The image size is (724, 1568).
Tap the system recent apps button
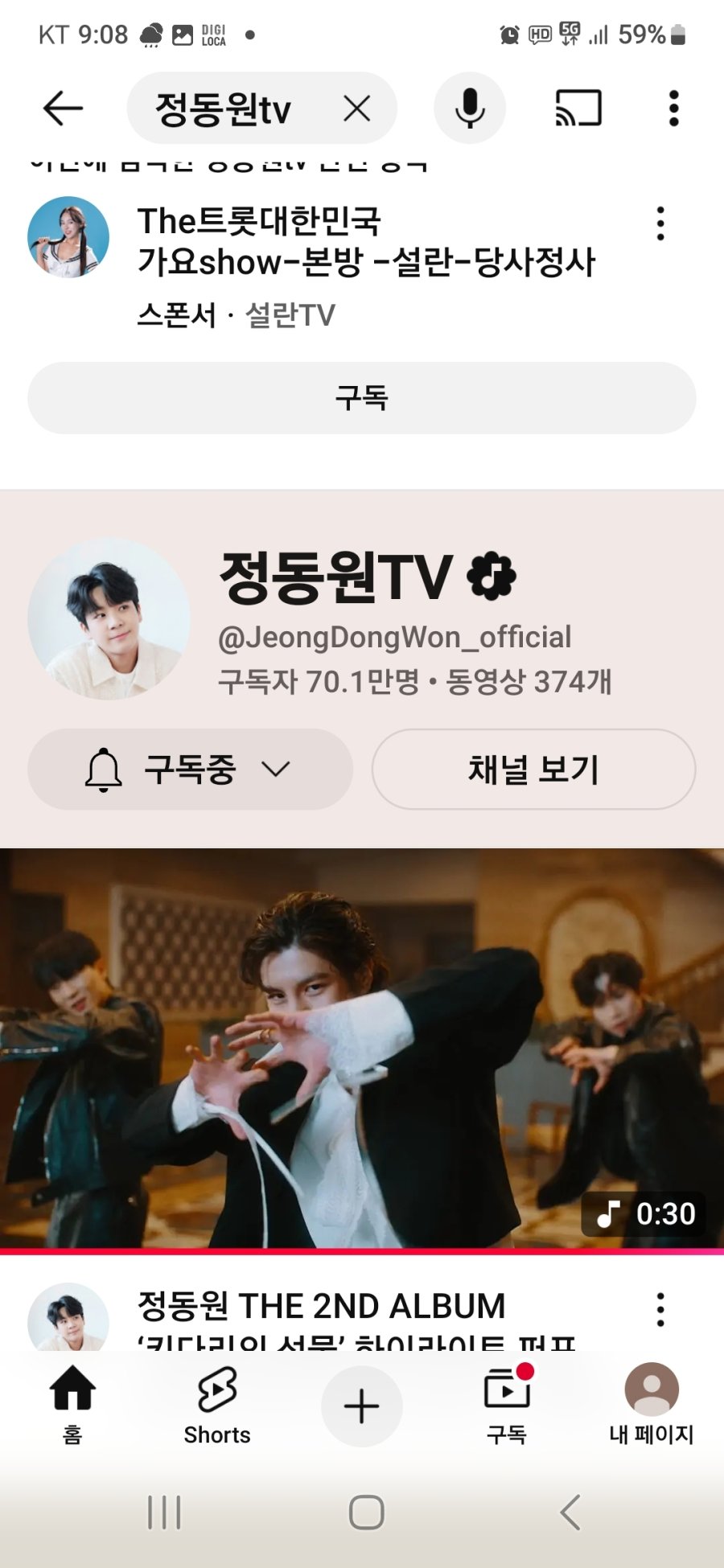(x=164, y=1513)
